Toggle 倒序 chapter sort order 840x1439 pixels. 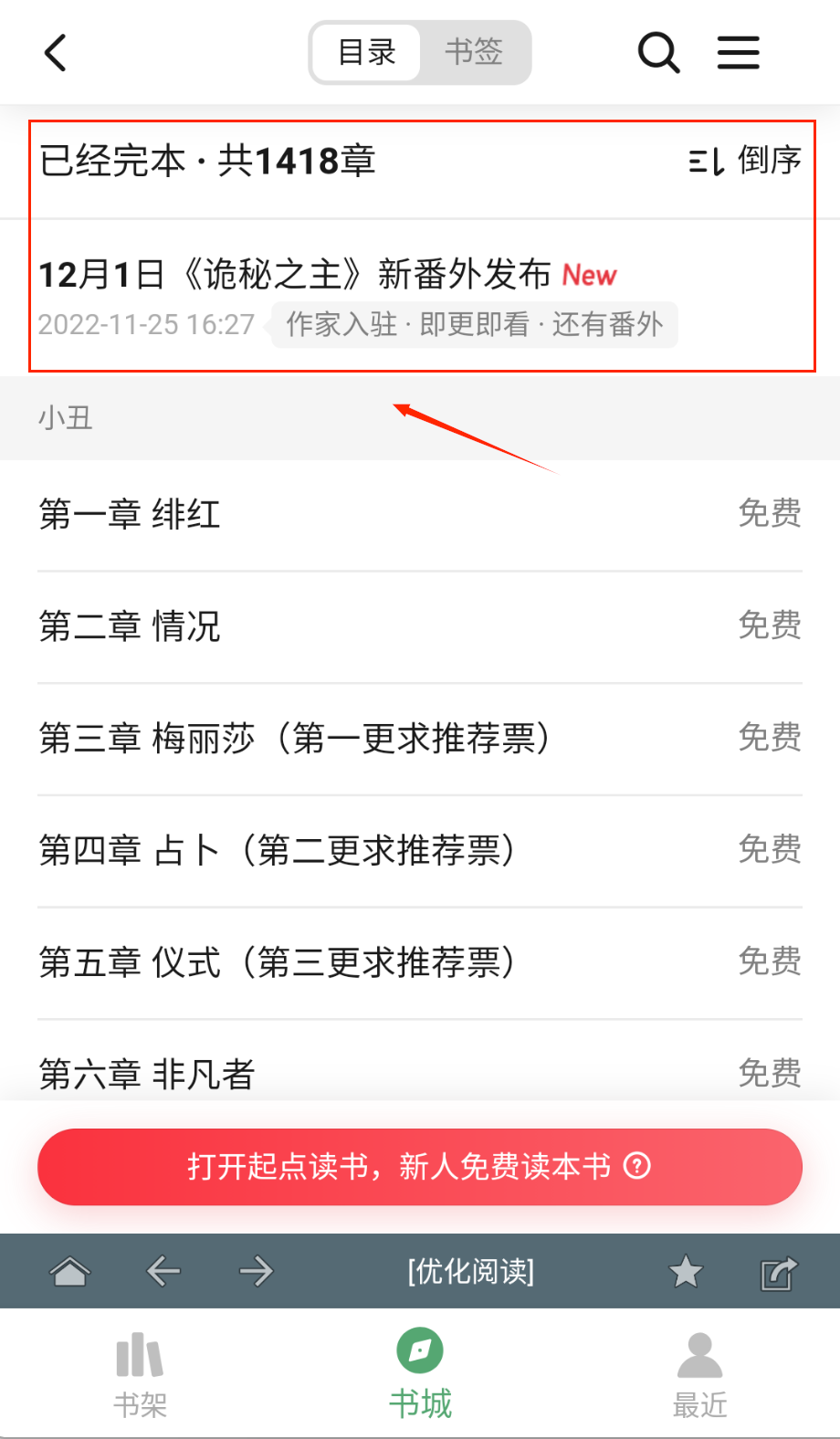coord(745,162)
